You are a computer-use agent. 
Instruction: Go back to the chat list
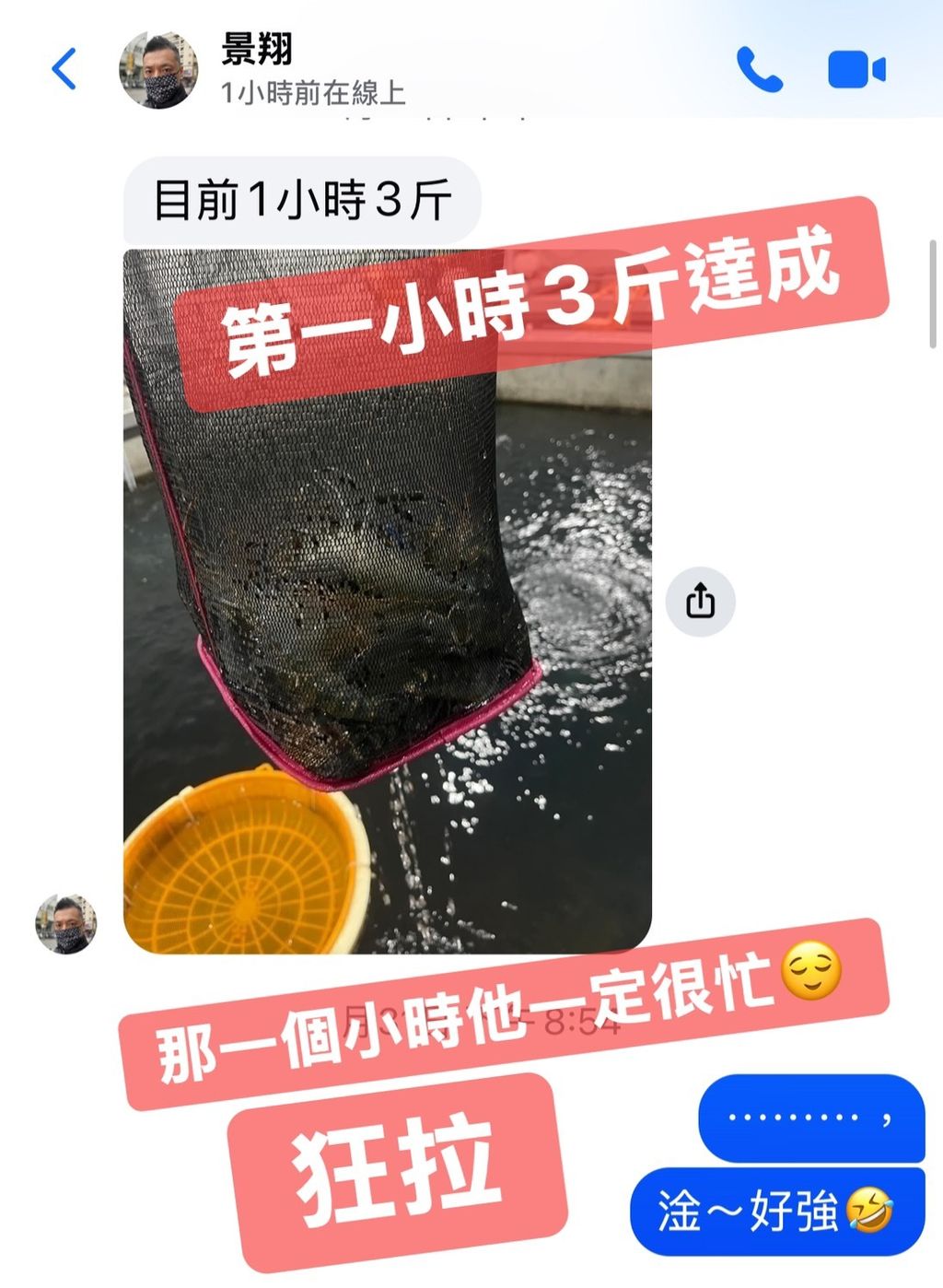click(64, 69)
